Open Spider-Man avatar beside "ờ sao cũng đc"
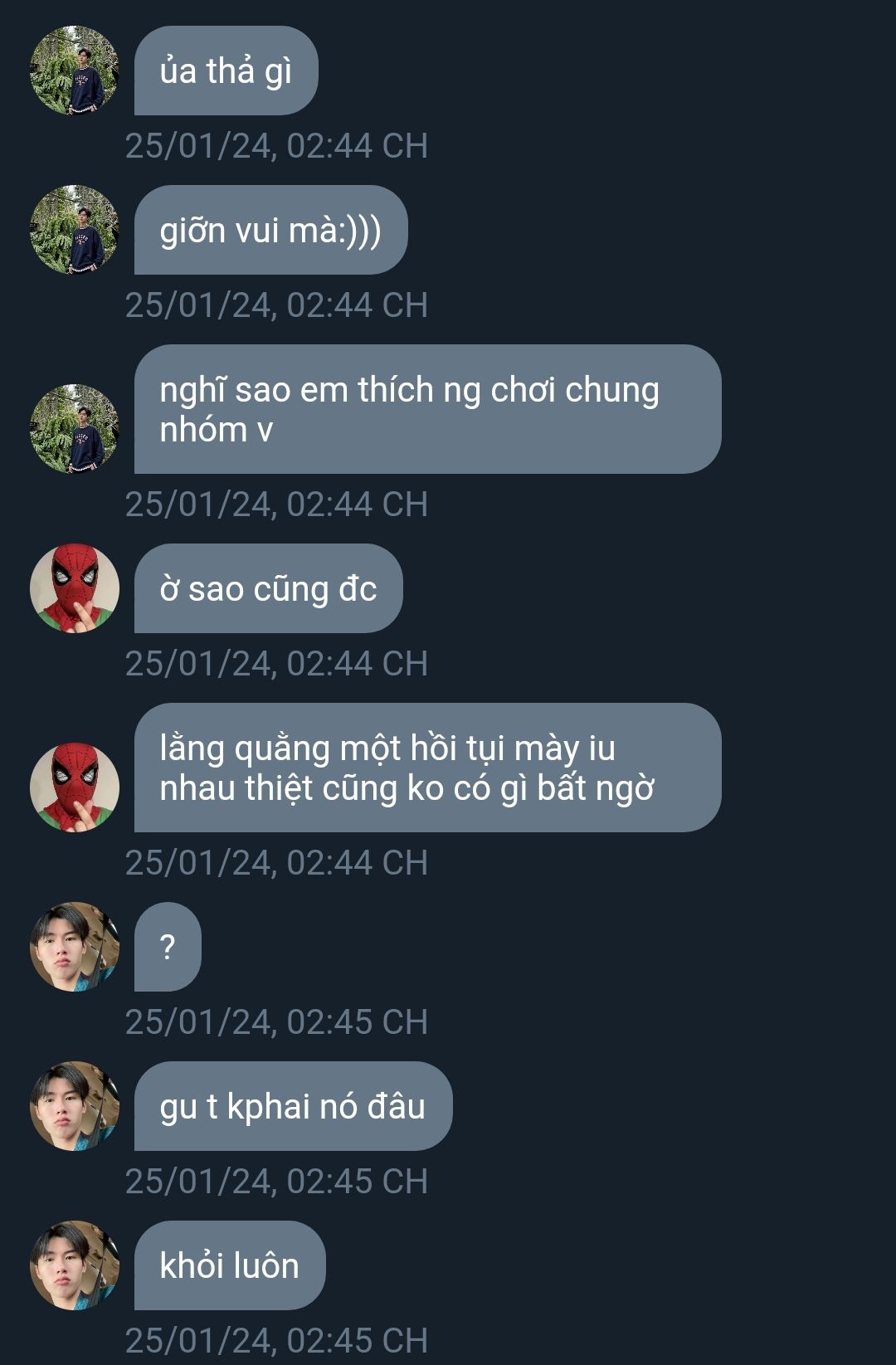Image resolution: width=896 pixels, height=1365 pixels. pyautogui.click(x=75, y=588)
